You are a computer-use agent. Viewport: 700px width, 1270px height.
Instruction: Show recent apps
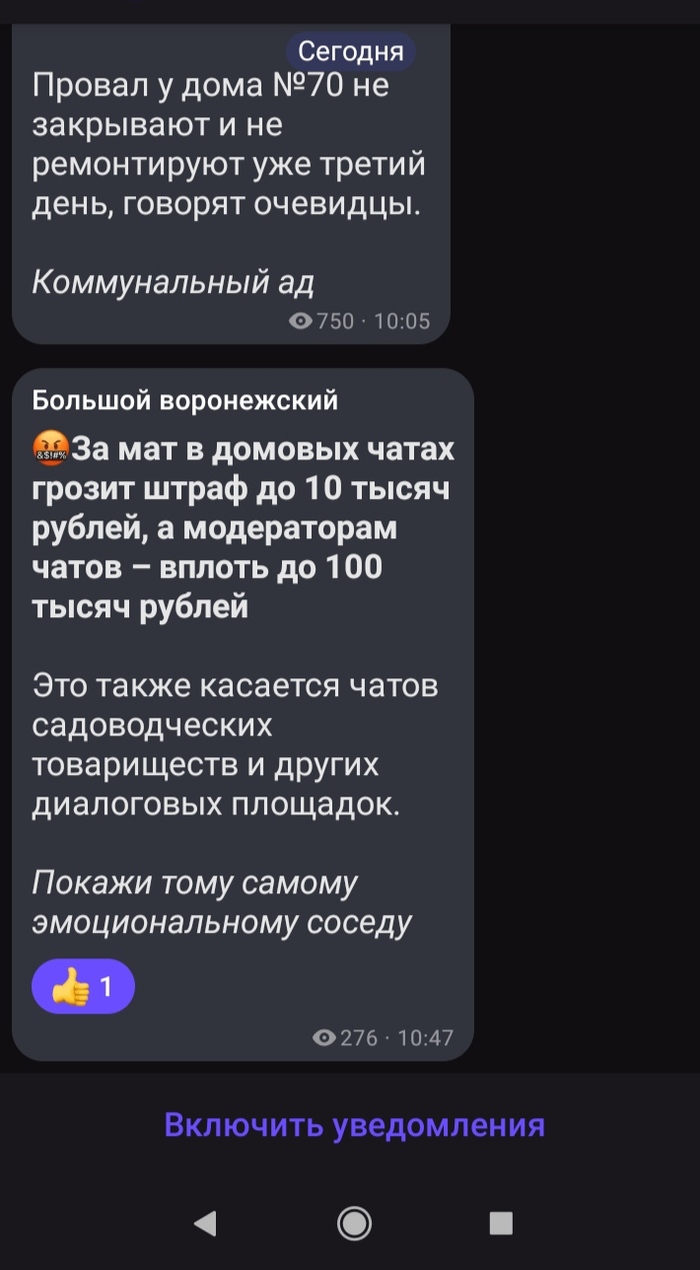click(501, 1222)
